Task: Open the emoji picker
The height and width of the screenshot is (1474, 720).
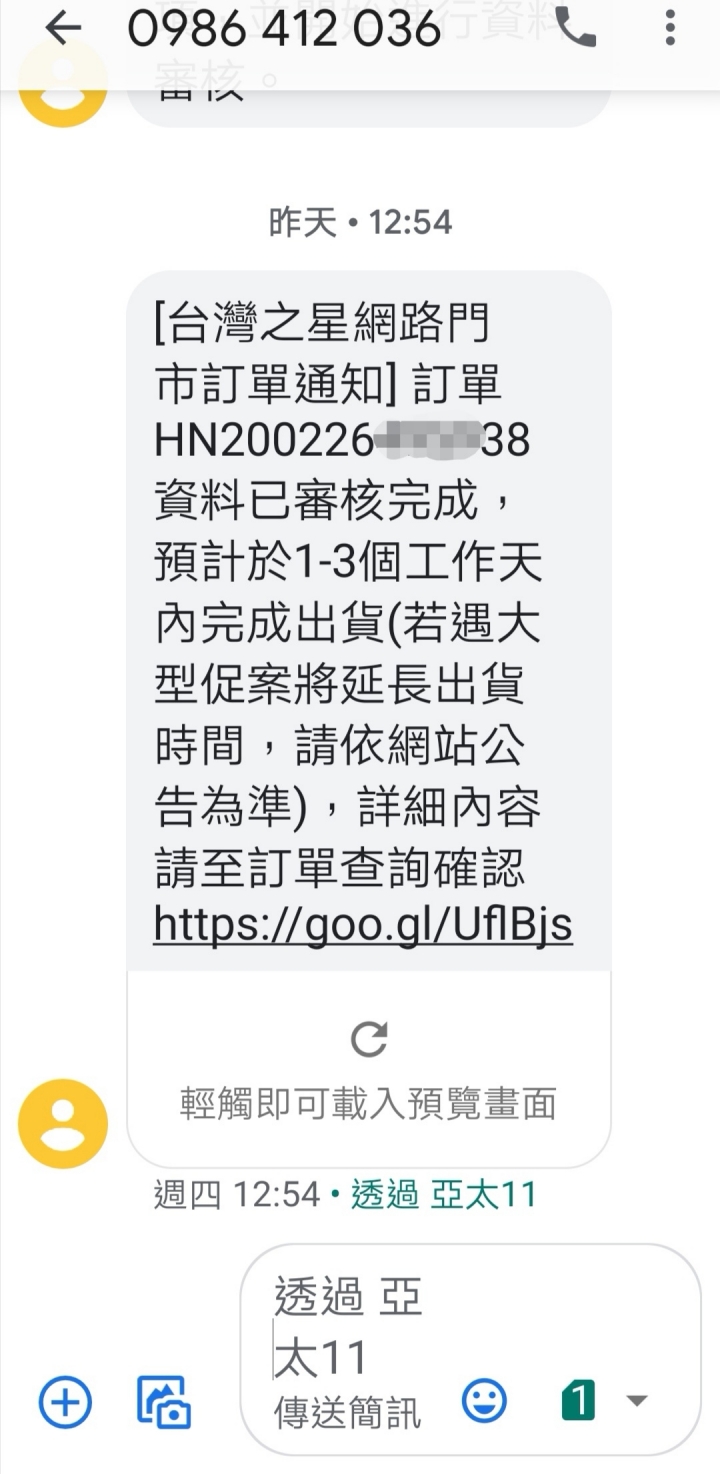Action: (484, 1400)
